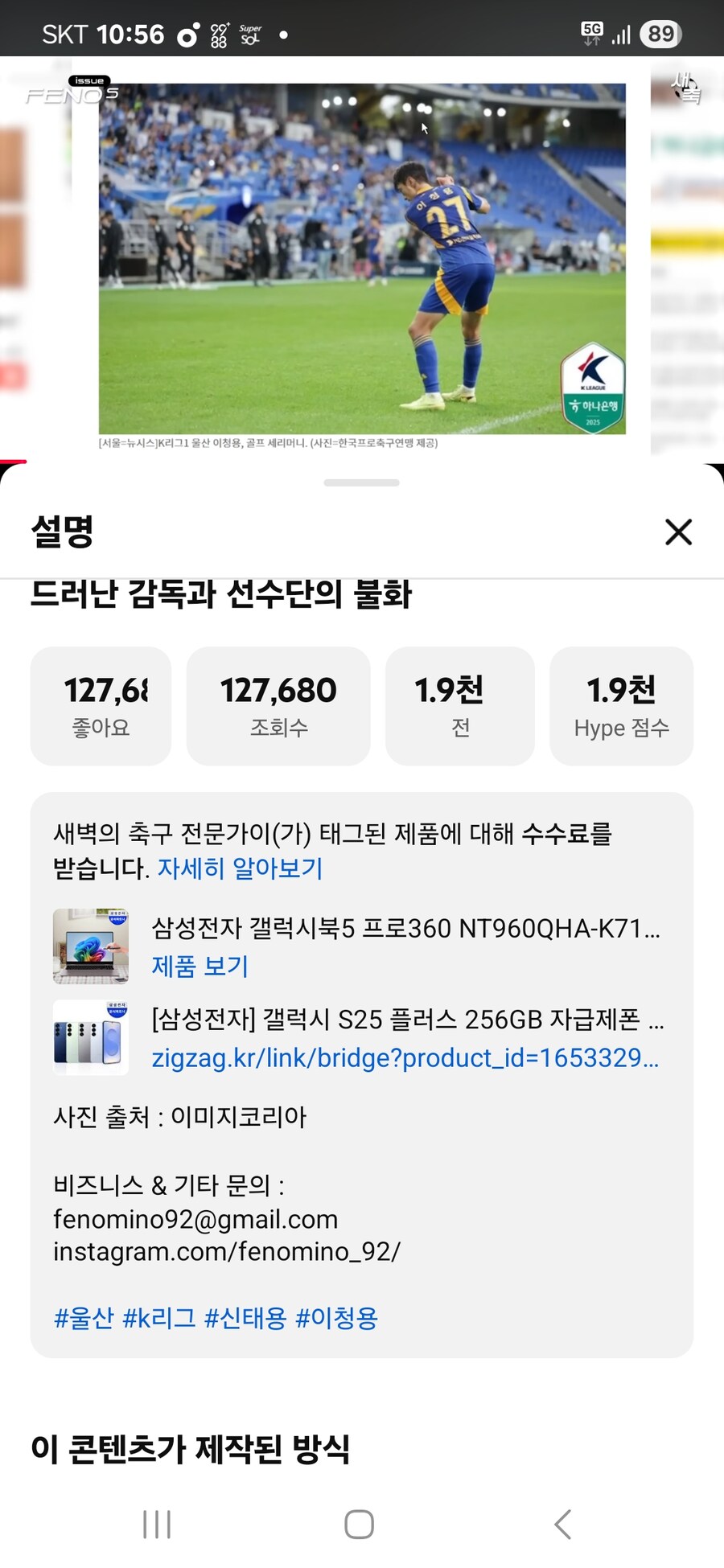This screenshot has width=724, height=1568.
Task: Tap the description sheet drag handle
Action: (361, 482)
